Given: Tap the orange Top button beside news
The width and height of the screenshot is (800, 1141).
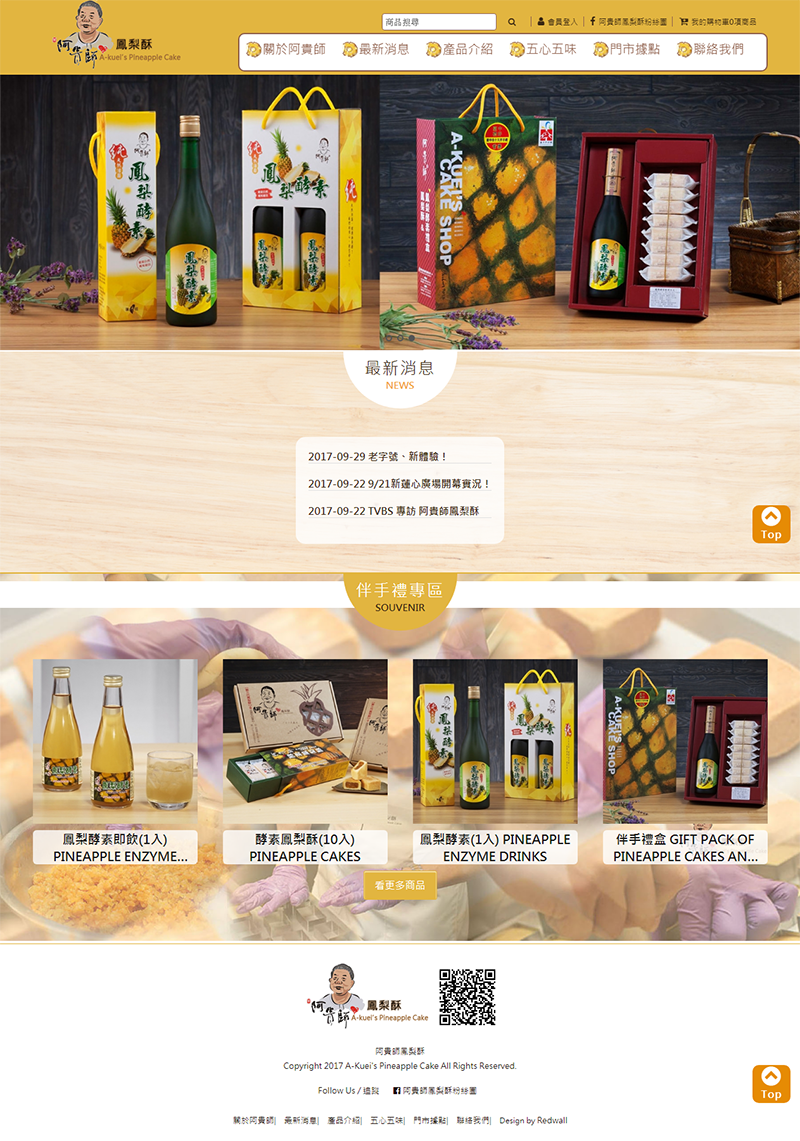Looking at the screenshot, I should point(771,524).
